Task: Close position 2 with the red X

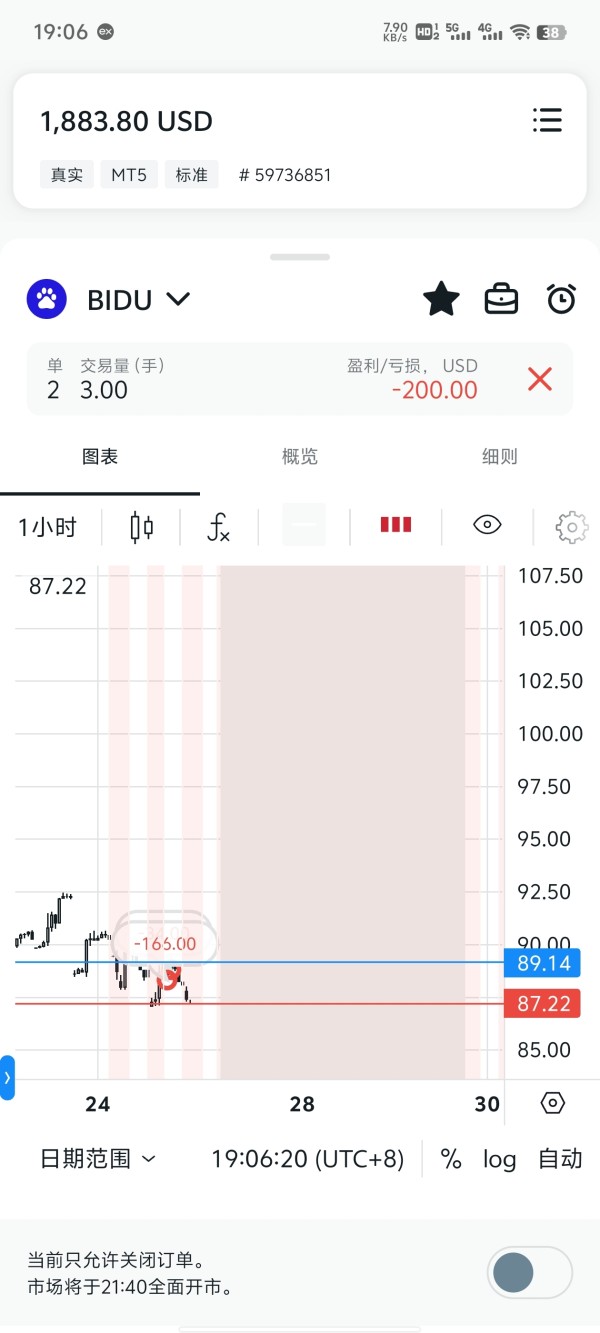Action: coord(540,379)
